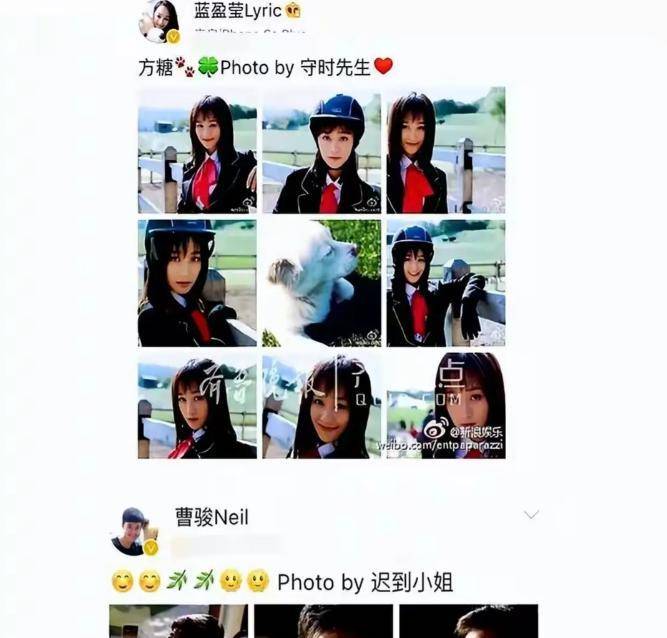The image size is (667, 638).
Task: Open the first photo in 曹骏Neil's post
Action: 178,621
